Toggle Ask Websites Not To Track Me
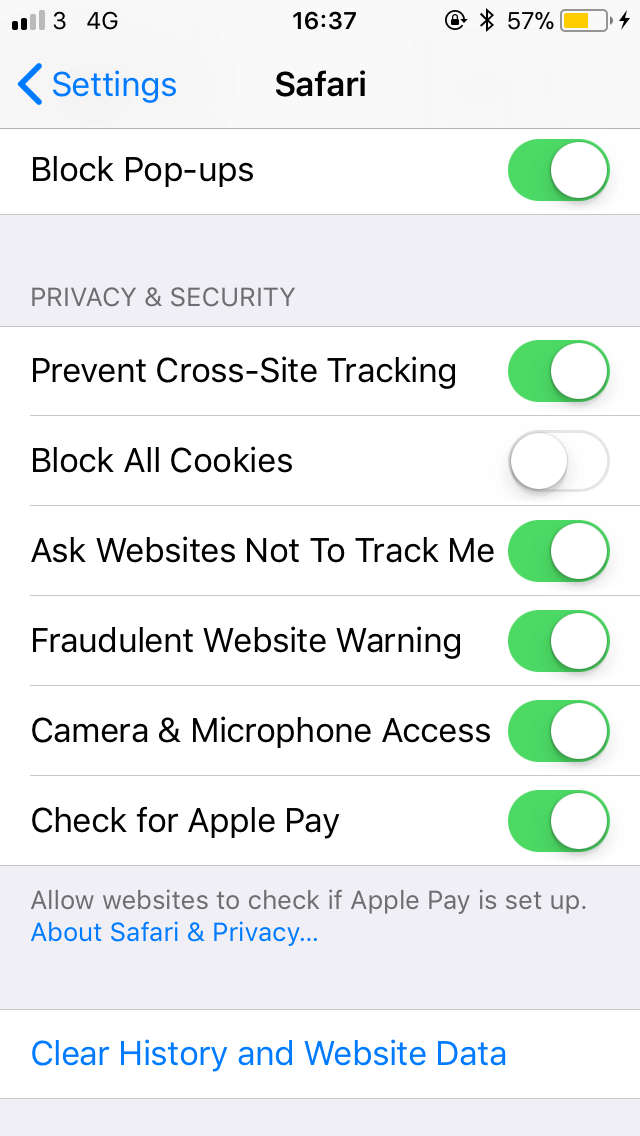This screenshot has height=1136, width=640. point(558,551)
